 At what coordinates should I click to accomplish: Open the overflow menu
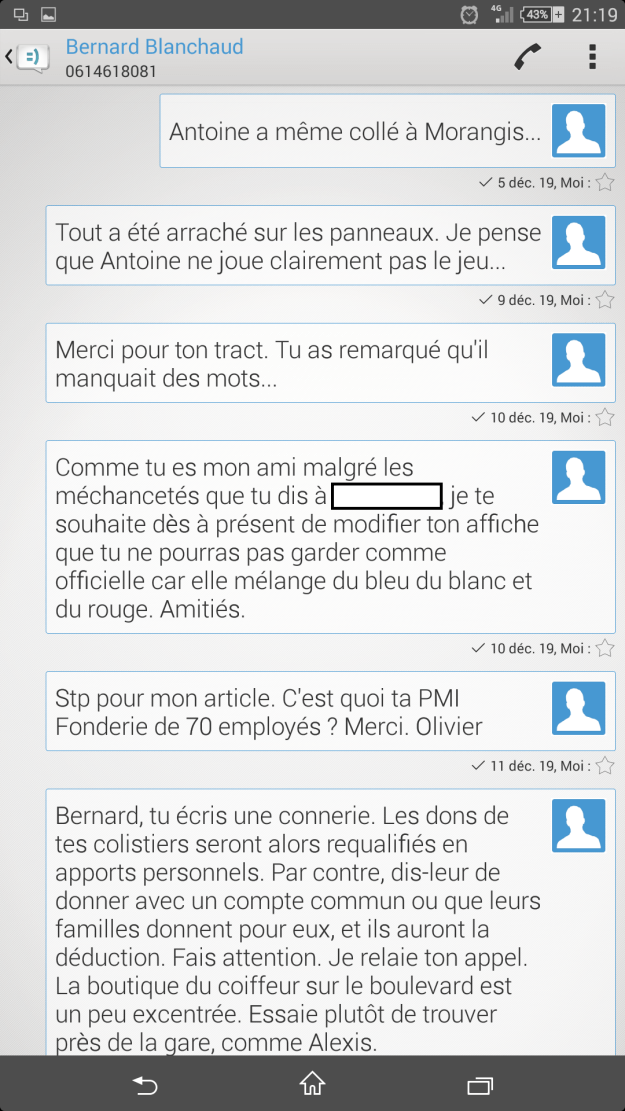click(x=593, y=57)
